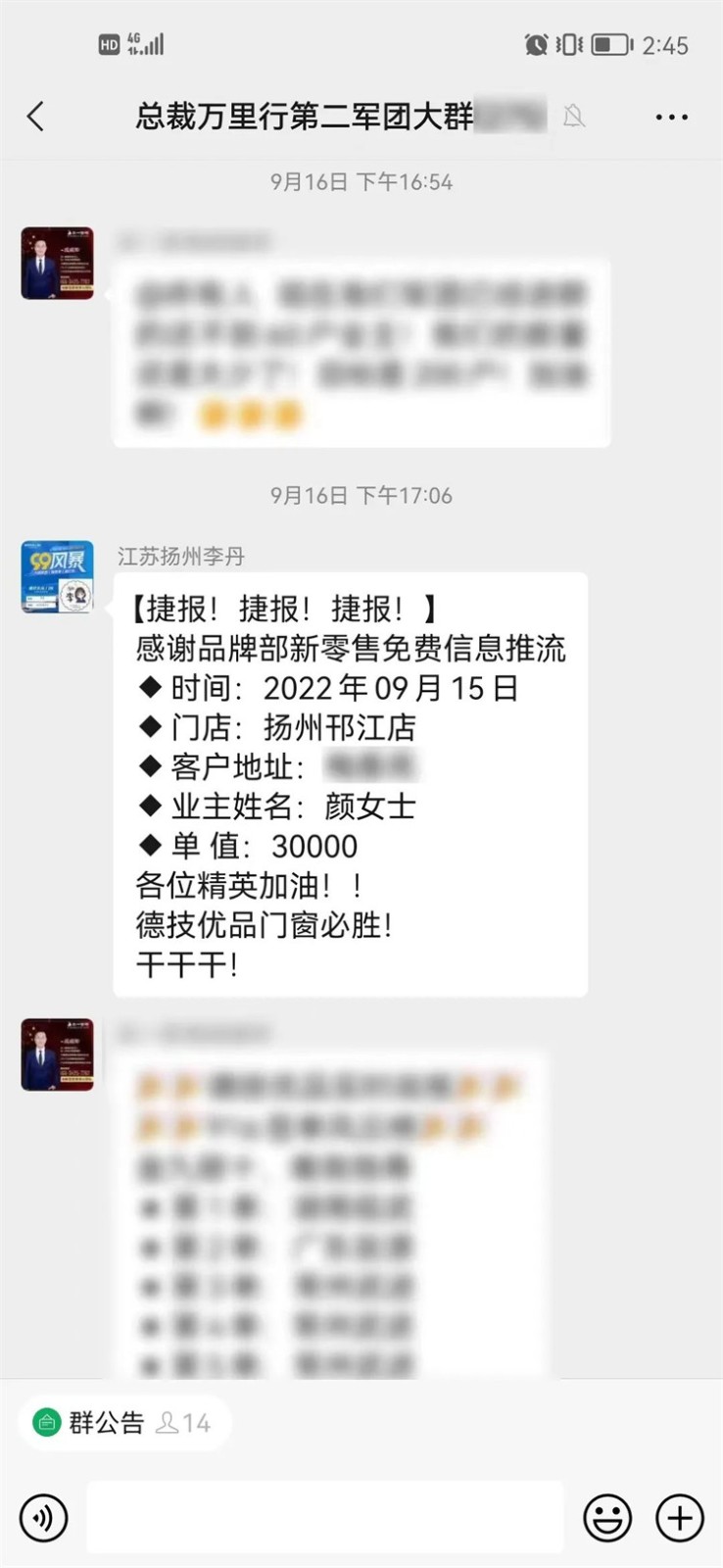The image size is (723, 1568).
Task: Go back from the group chat
Action: tap(36, 117)
